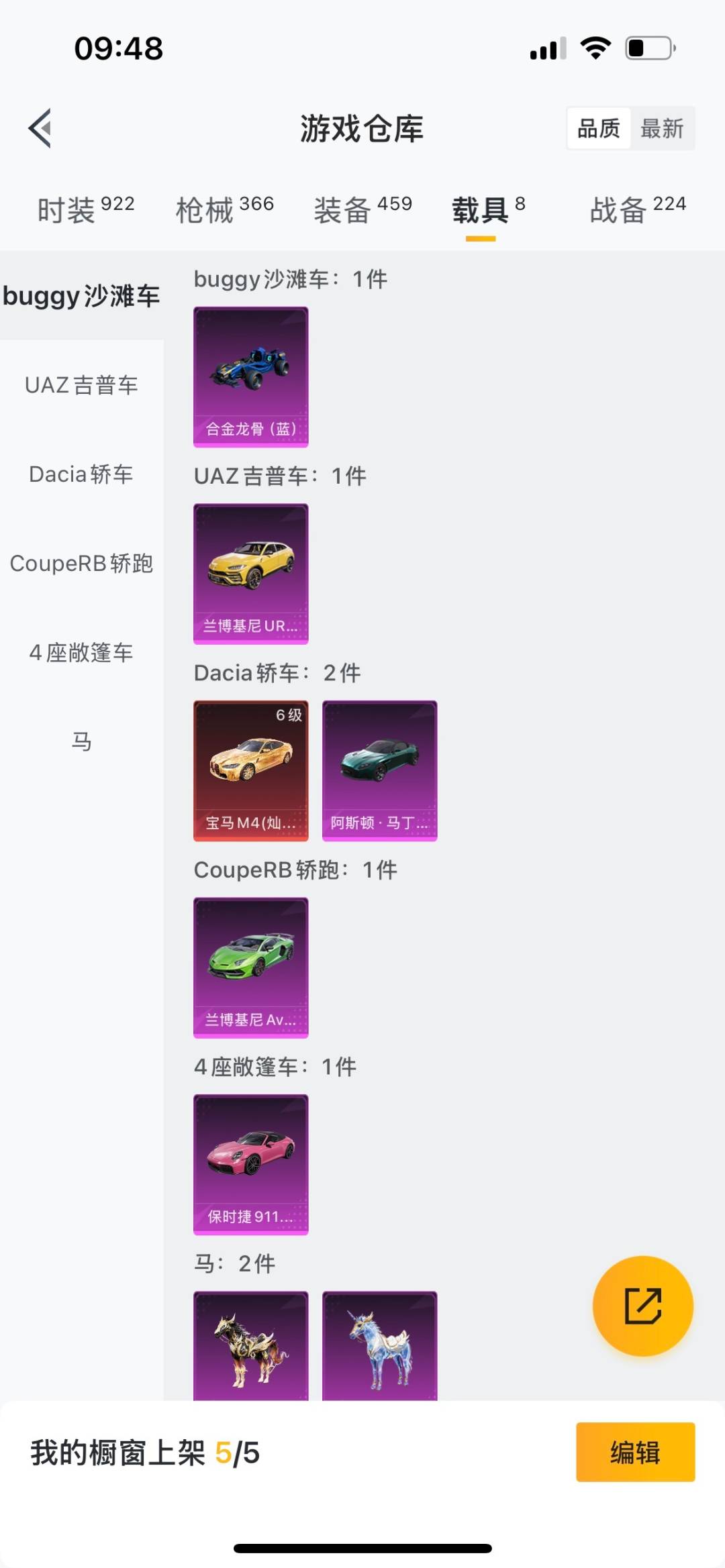Open the yellow 兰博基尼 UR... card
The width and height of the screenshot is (725, 1568).
251,574
